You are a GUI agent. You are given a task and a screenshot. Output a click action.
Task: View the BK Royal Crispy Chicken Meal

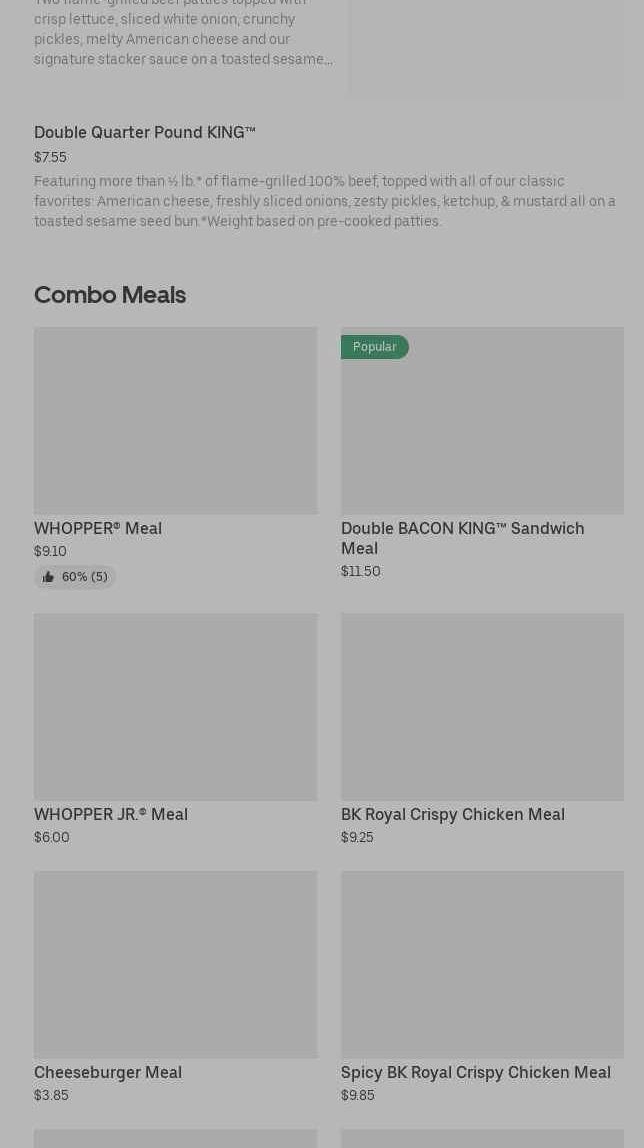pos(482,729)
